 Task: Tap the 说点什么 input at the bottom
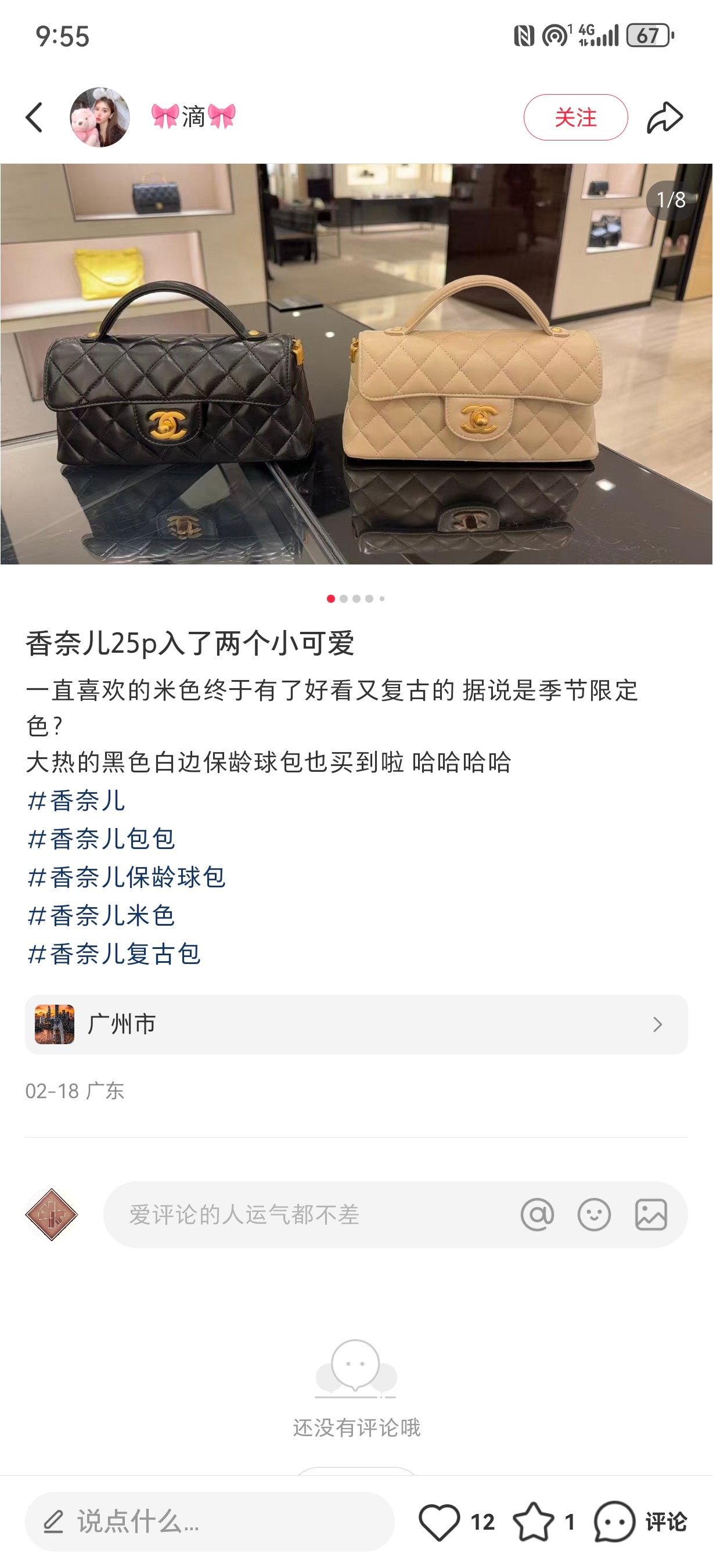(x=210, y=1522)
